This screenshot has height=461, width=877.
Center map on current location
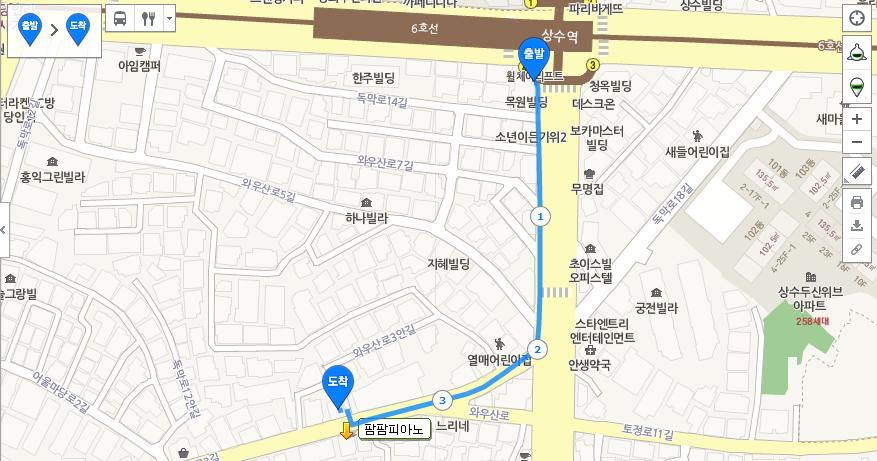(x=857, y=18)
